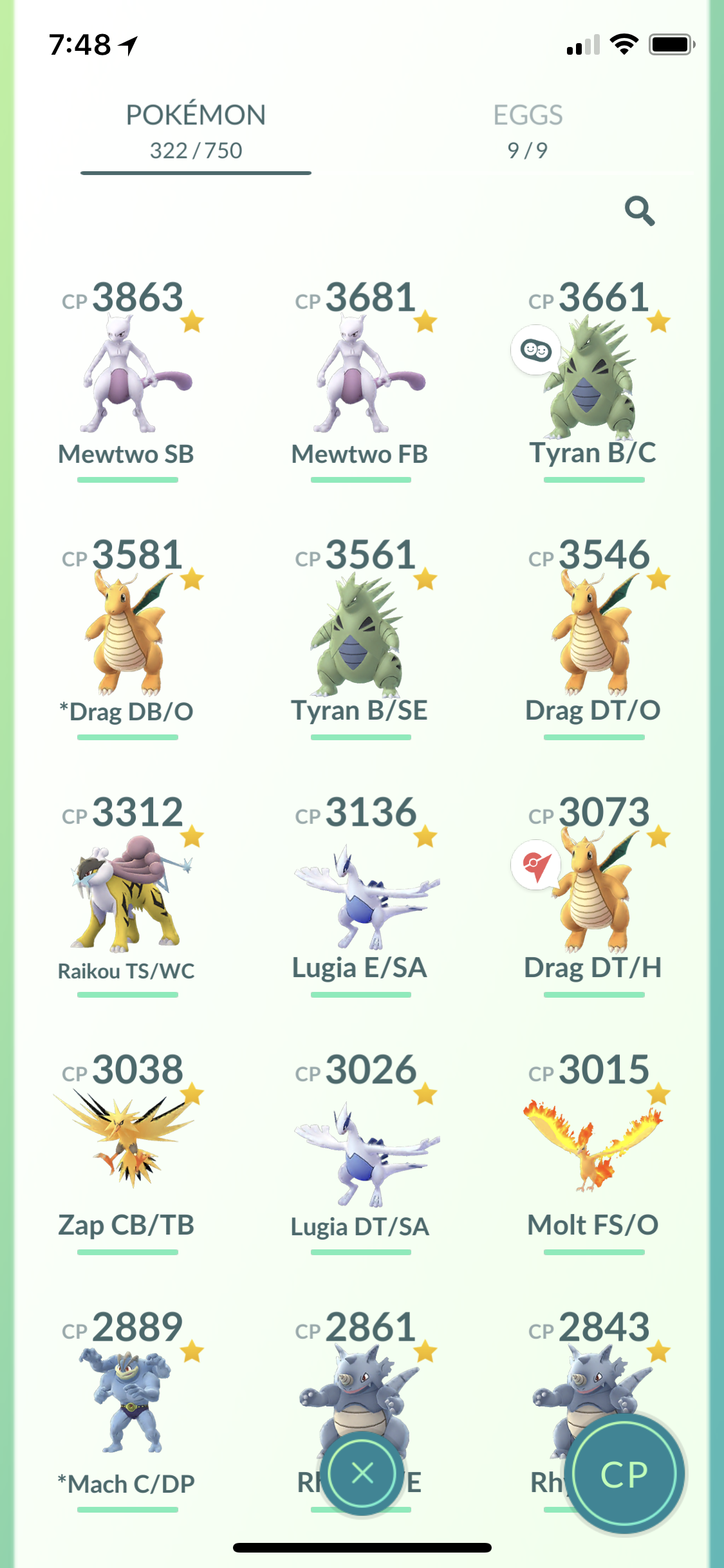Screen dimensions: 724x1568
Task: Close the Pokémon list with X button
Action: pos(362,1473)
